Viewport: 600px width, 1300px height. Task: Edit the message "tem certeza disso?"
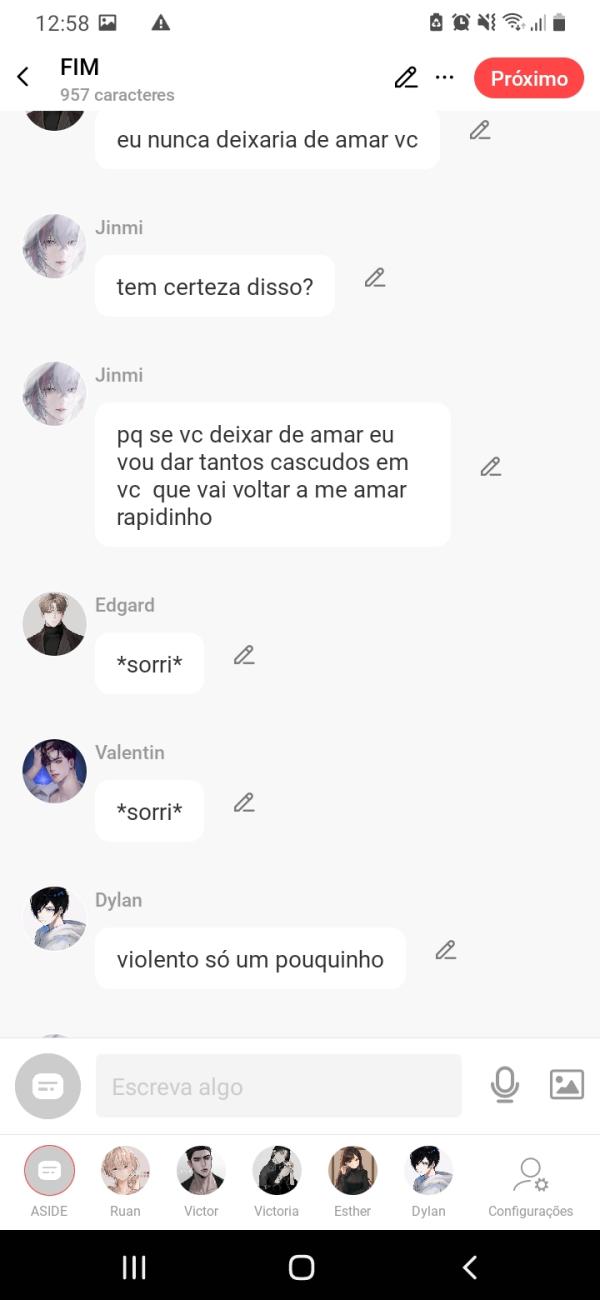[375, 278]
